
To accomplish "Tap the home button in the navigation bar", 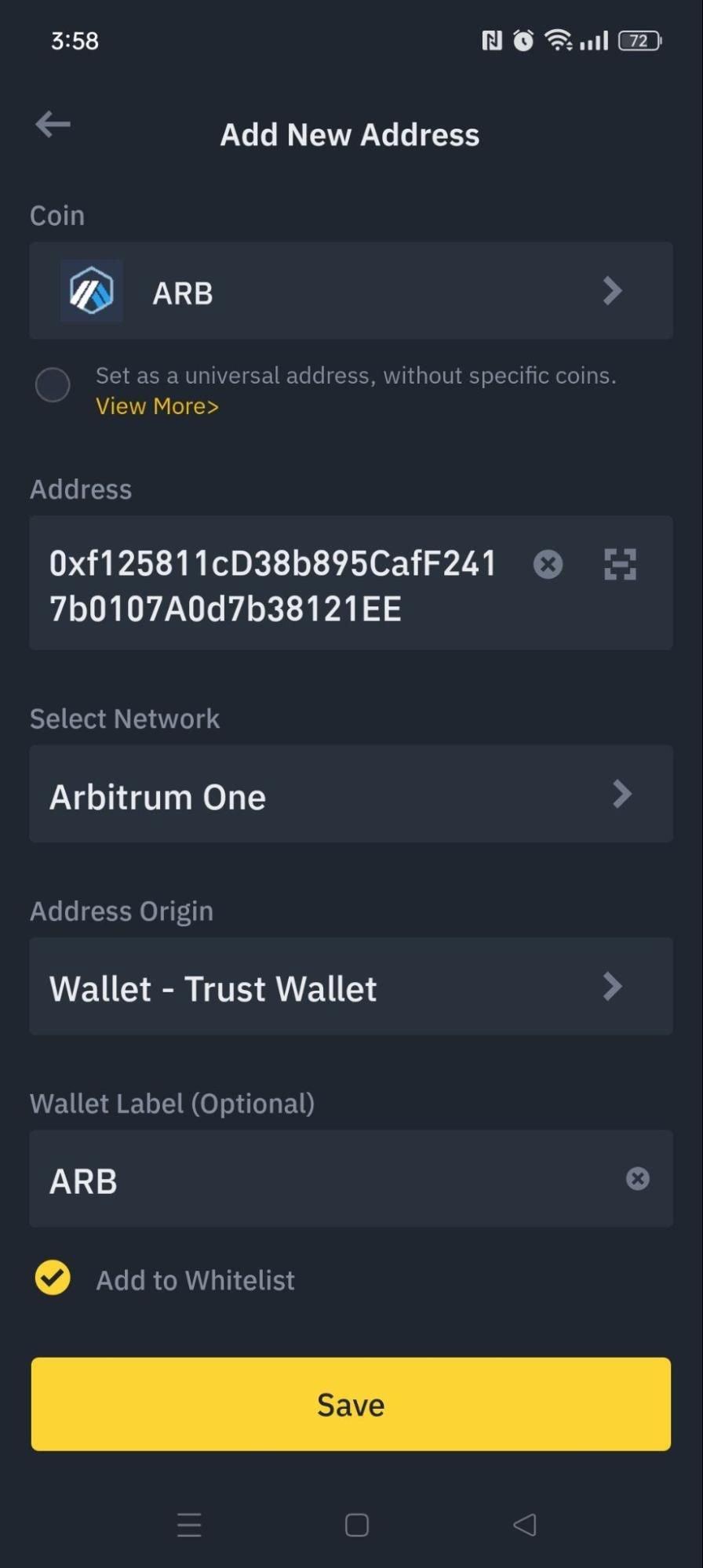I will tap(355, 1523).
